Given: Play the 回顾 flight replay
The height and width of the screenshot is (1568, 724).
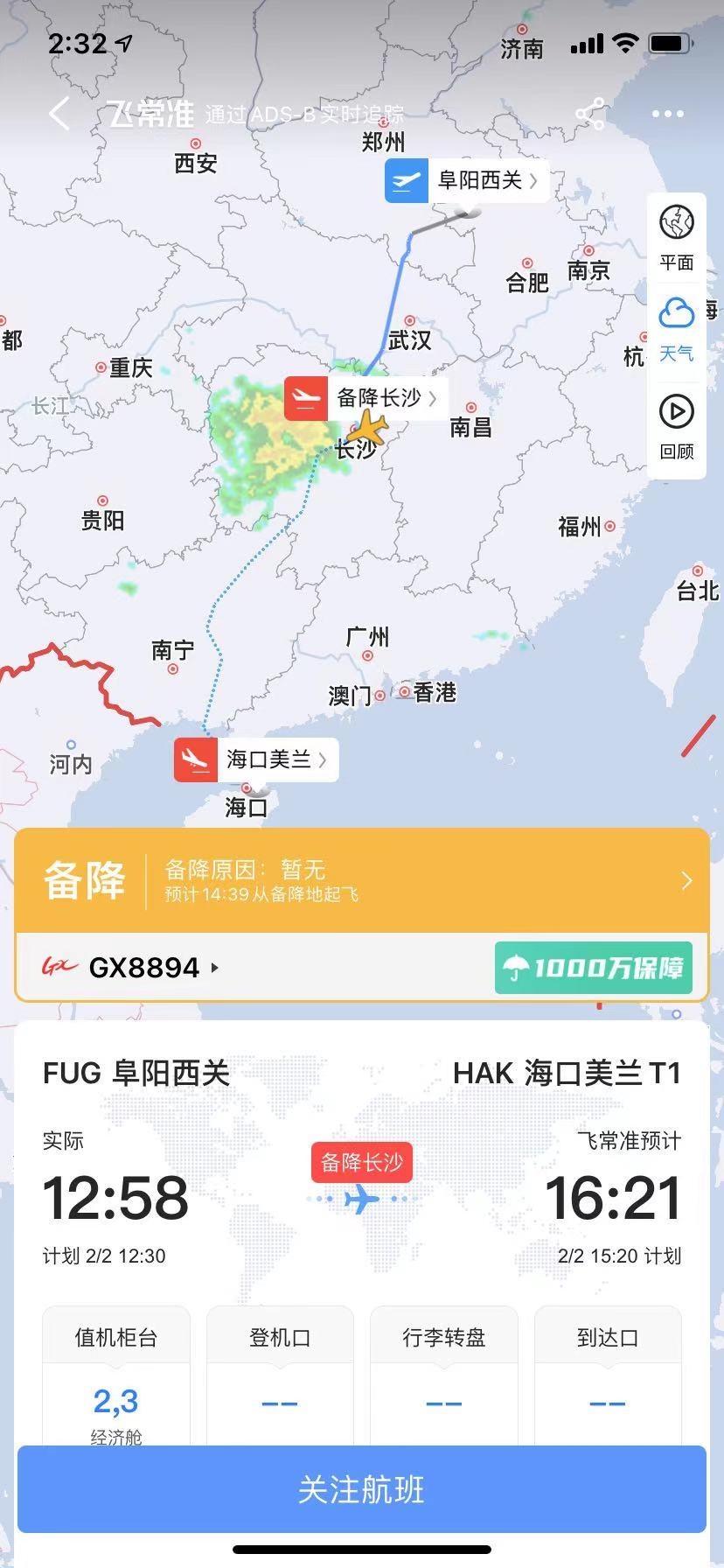Looking at the screenshot, I should [x=676, y=427].
